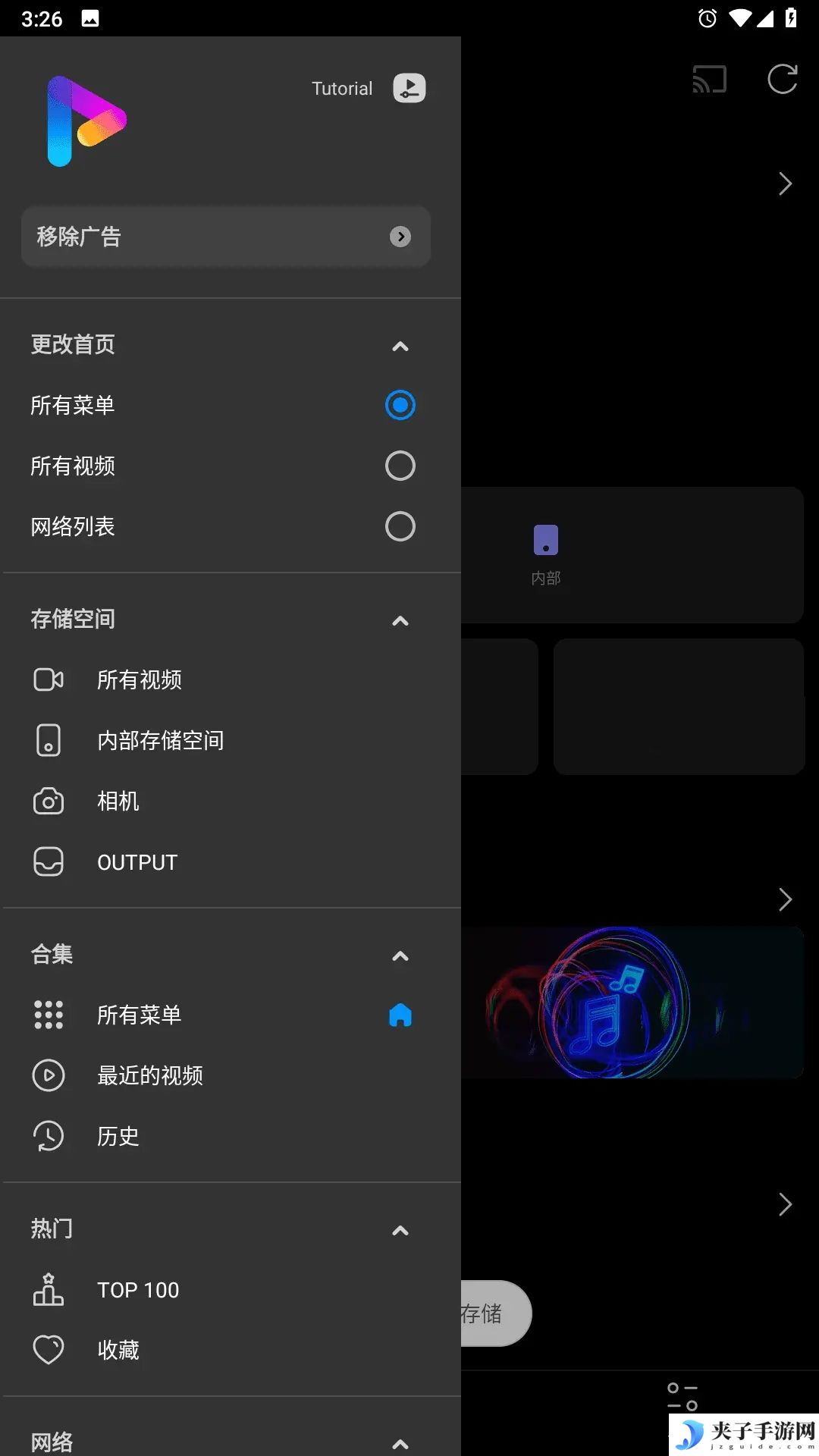Tap the 移除广告 remove ads button

click(226, 237)
